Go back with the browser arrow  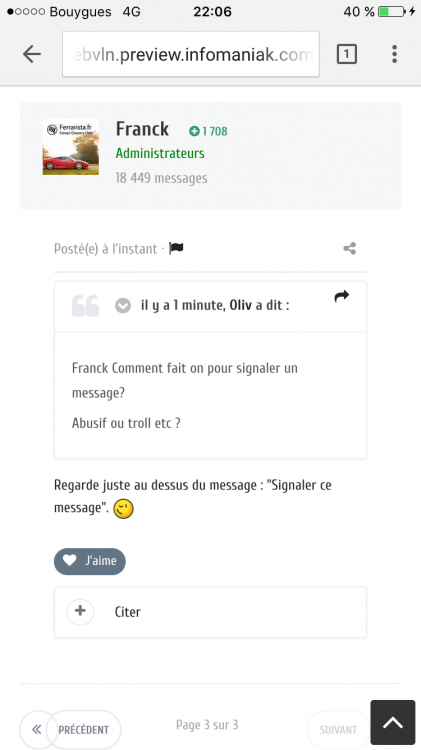pyautogui.click(x=32, y=54)
